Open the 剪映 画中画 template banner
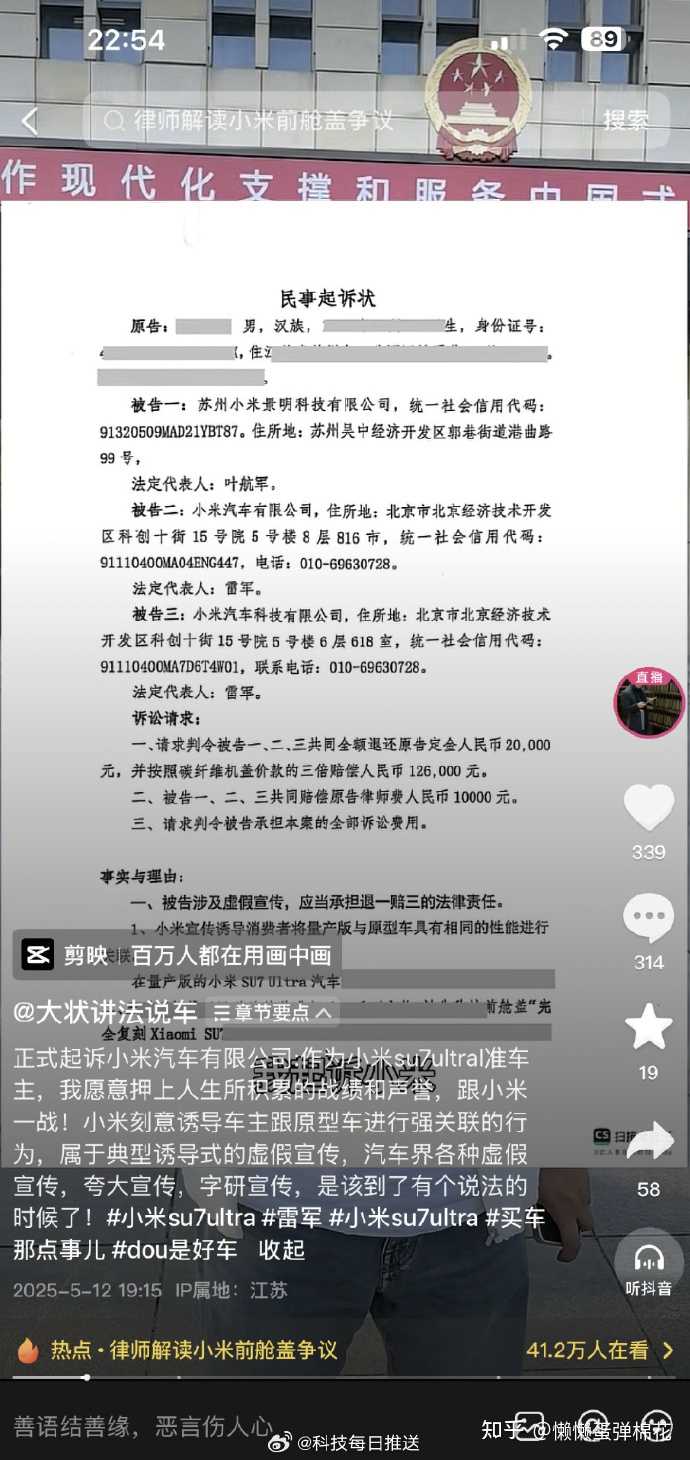 coord(176,955)
